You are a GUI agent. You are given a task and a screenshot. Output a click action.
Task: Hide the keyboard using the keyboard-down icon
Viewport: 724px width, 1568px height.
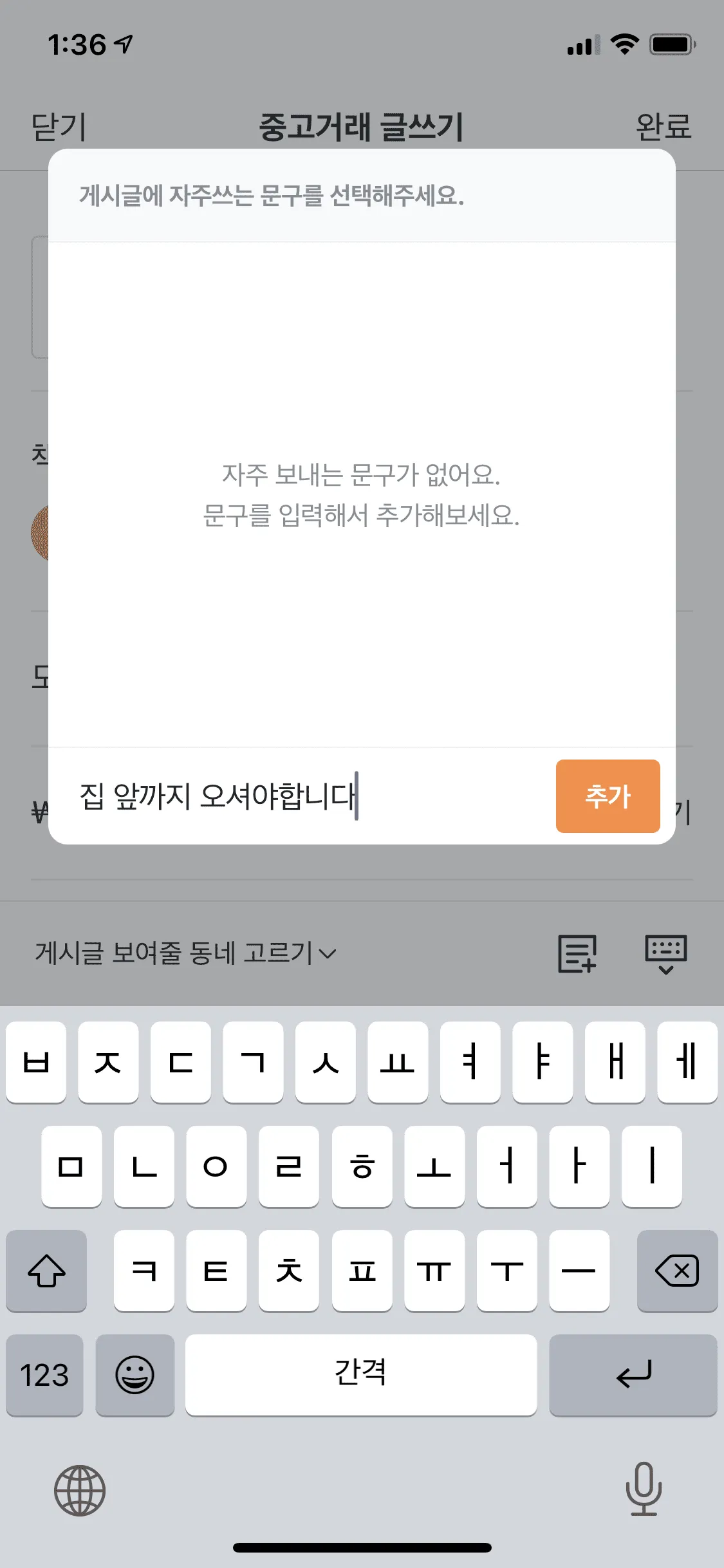[x=665, y=953]
